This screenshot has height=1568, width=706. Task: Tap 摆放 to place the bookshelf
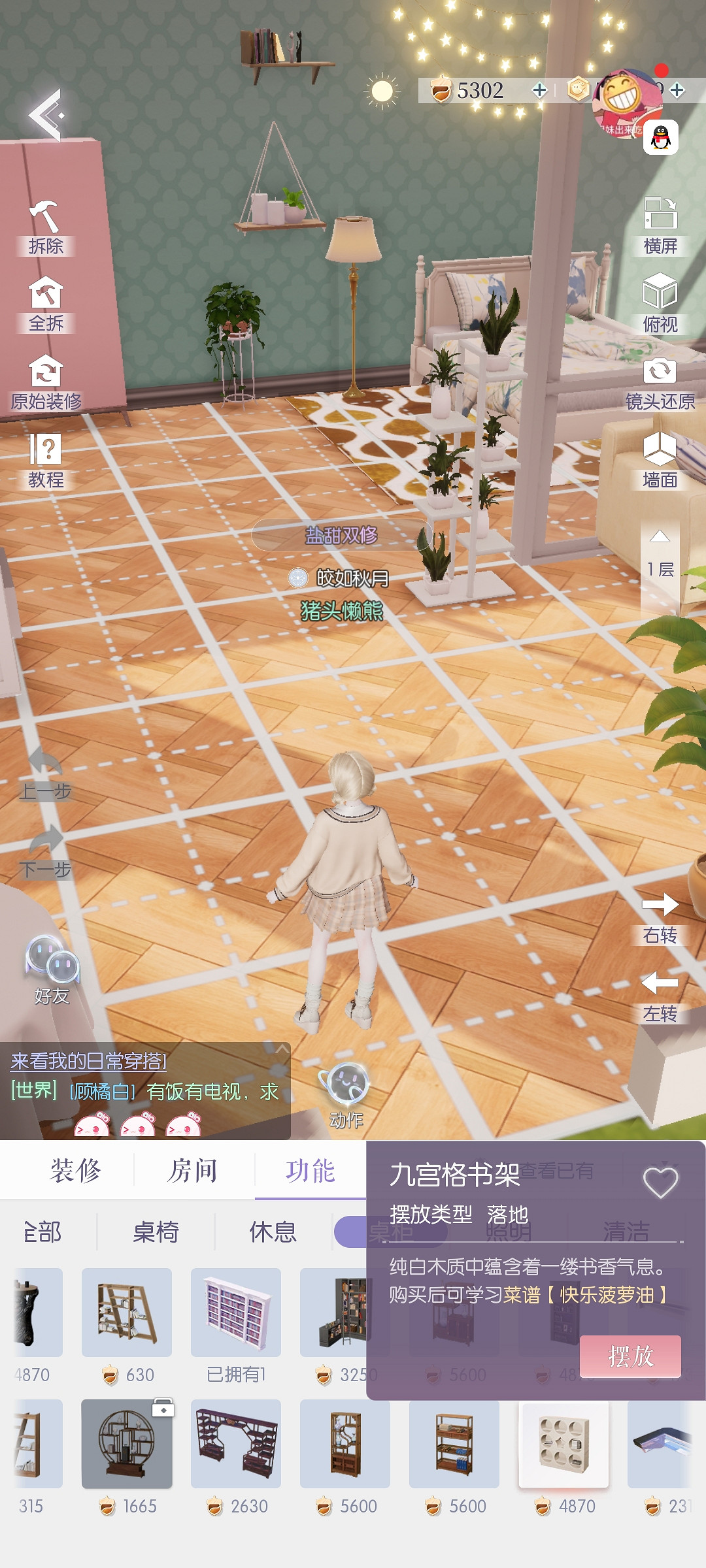(x=630, y=1356)
